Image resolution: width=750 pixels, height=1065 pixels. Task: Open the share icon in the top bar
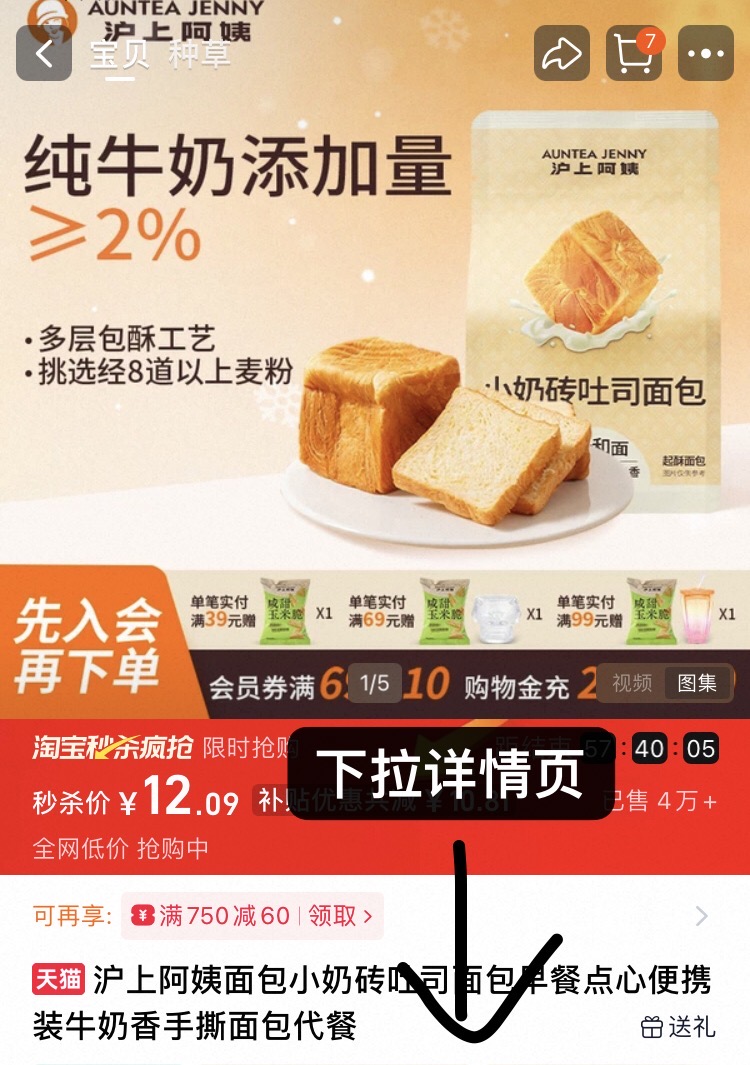(562, 52)
